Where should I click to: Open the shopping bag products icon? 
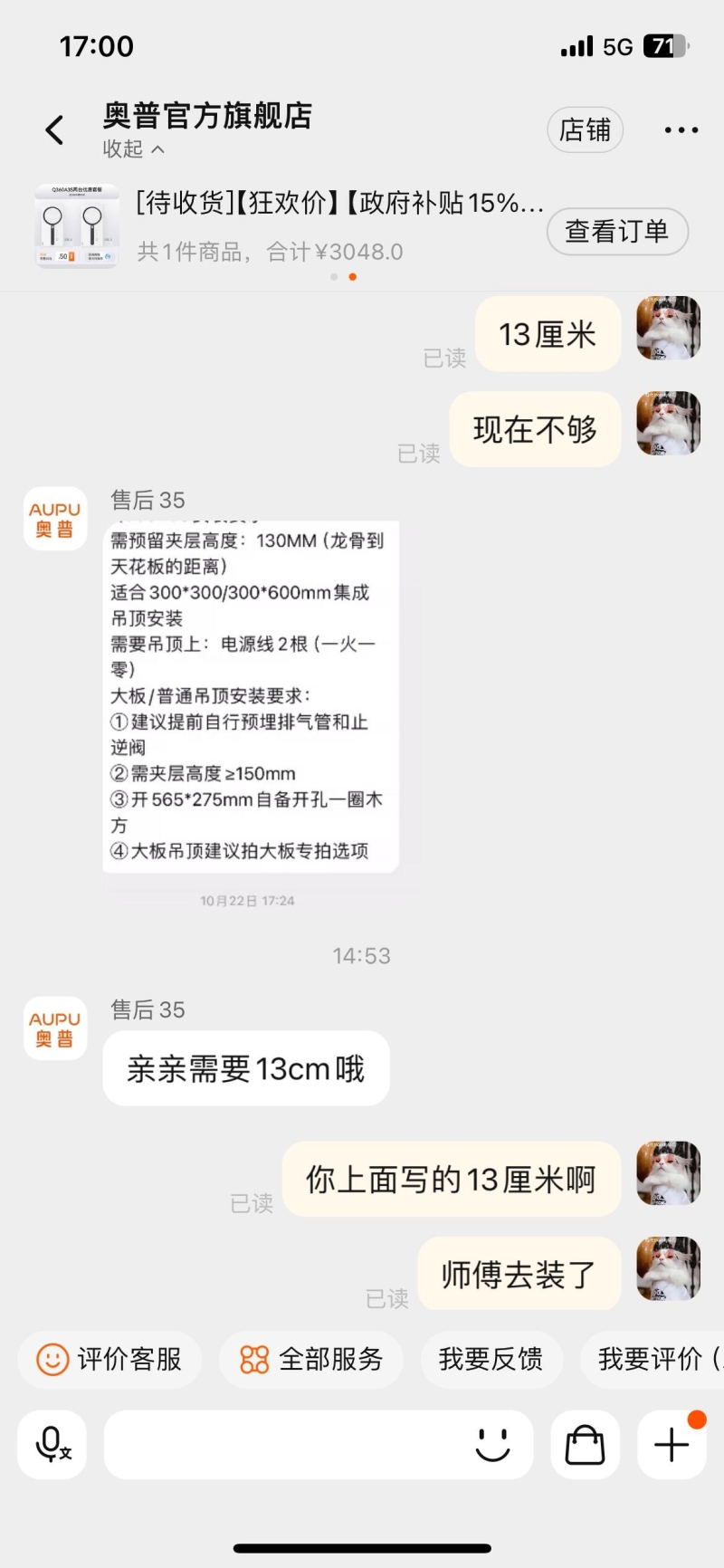[585, 1445]
